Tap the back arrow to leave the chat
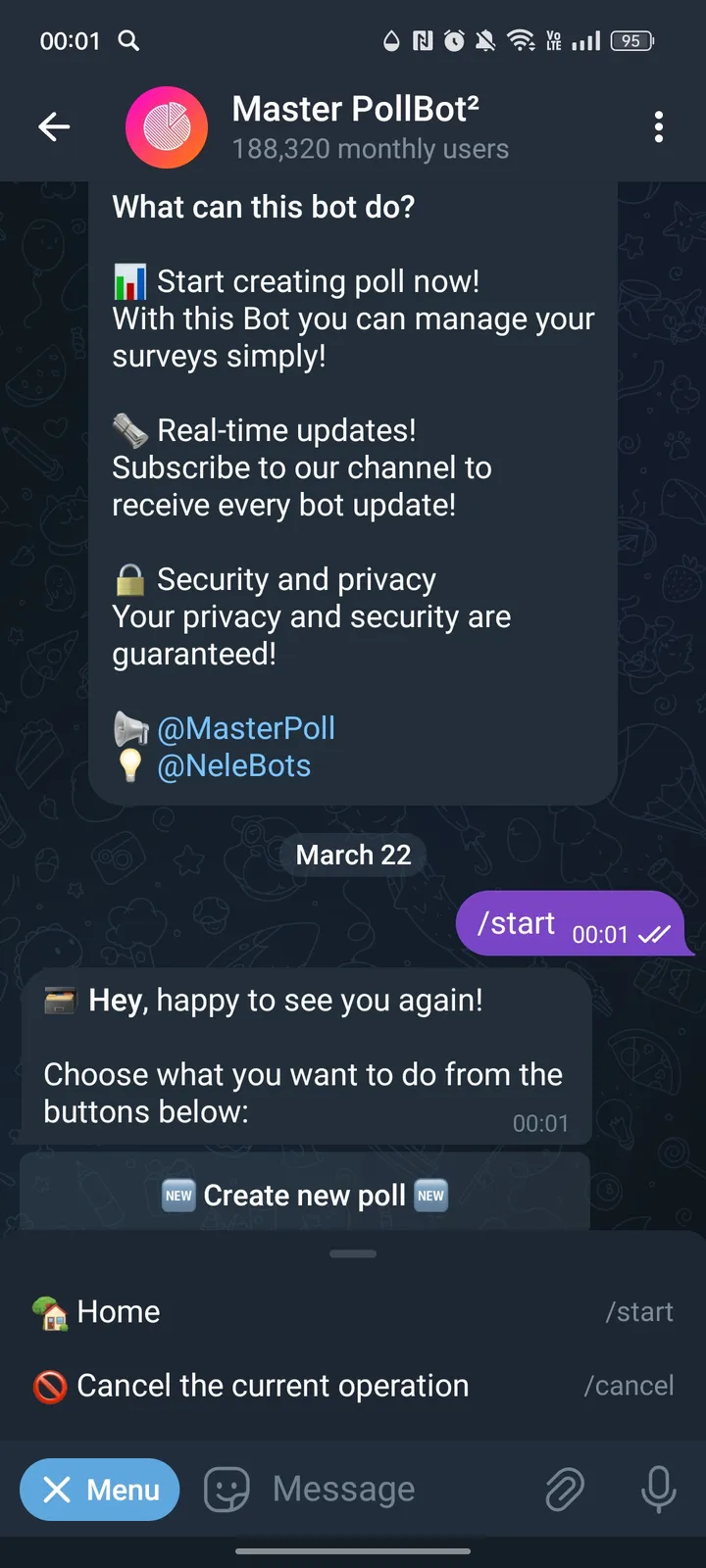The height and width of the screenshot is (1568, 706). click(x=54, y=127)
